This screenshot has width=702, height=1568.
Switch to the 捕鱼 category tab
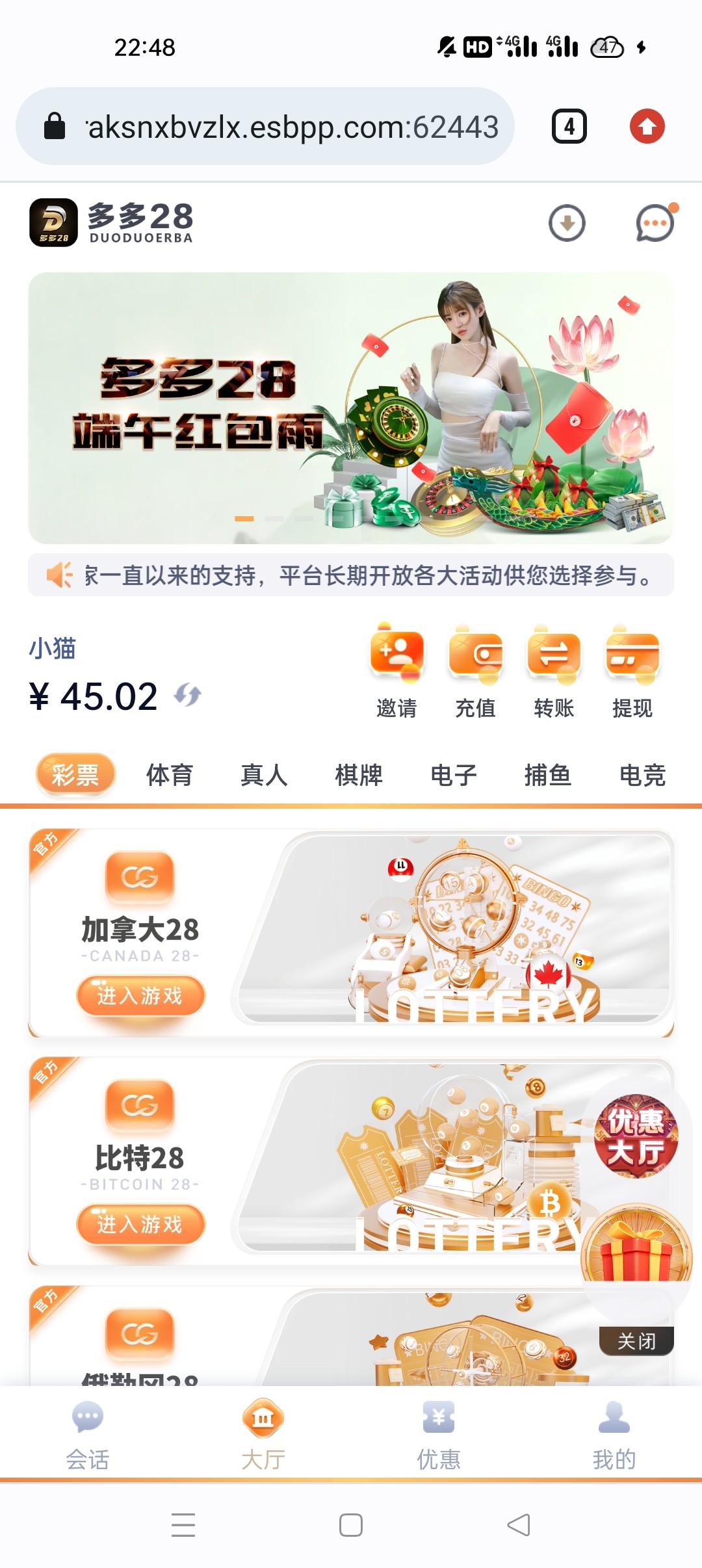[x=548, y=775]
